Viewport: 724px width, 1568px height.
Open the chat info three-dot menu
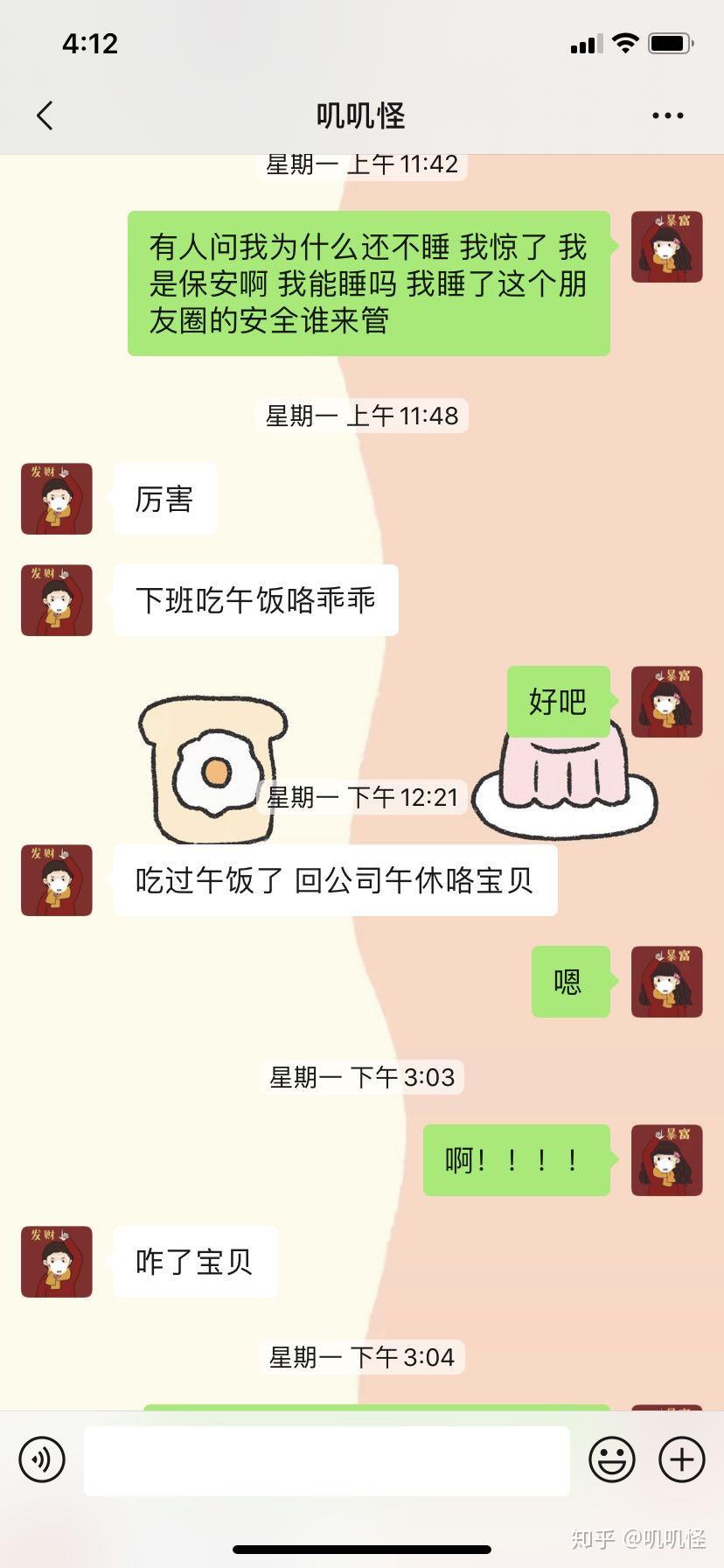click(x=667, y=115)
